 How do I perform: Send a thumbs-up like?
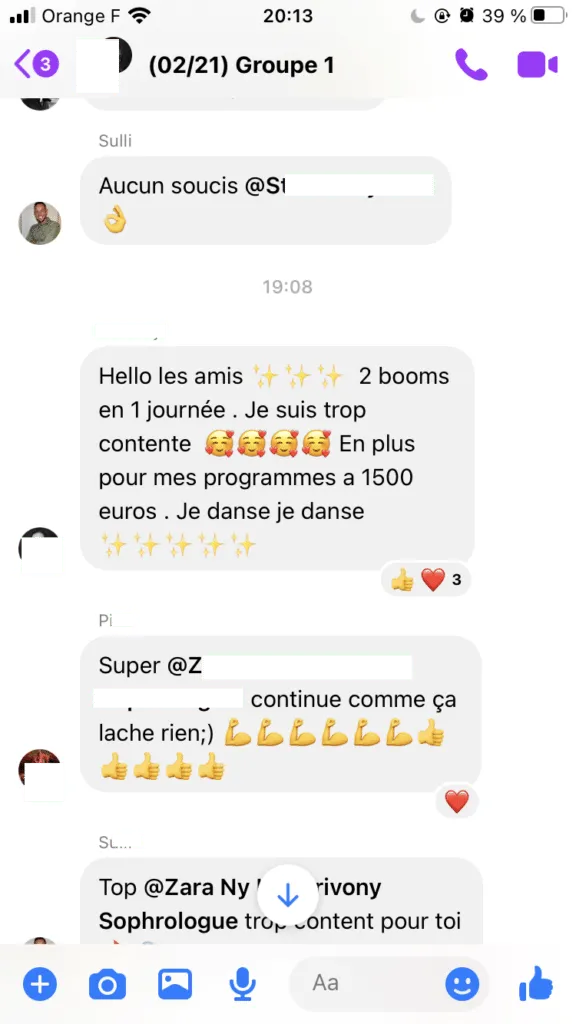(537, 982)
